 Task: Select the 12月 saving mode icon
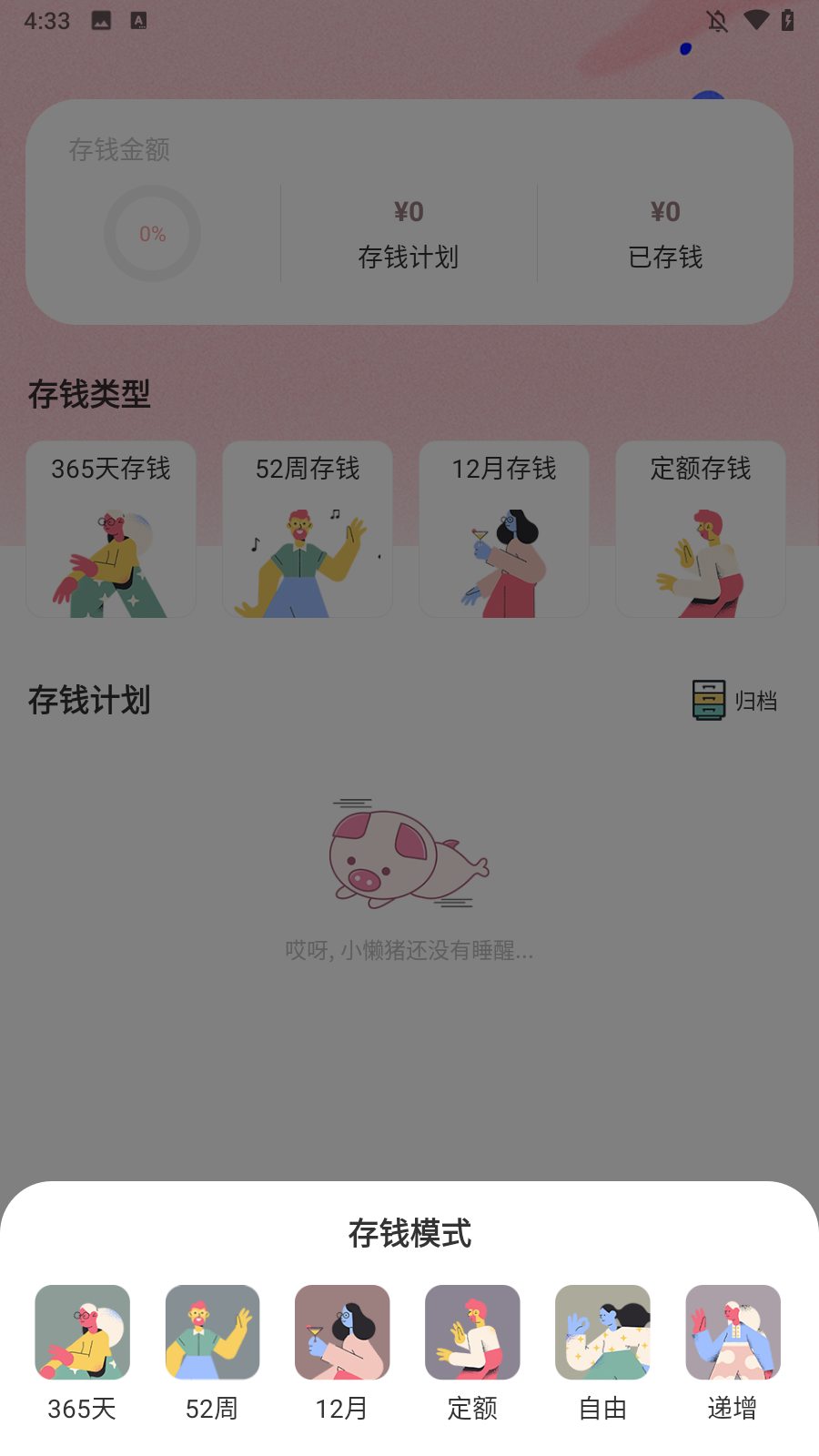coord(342,1332)
